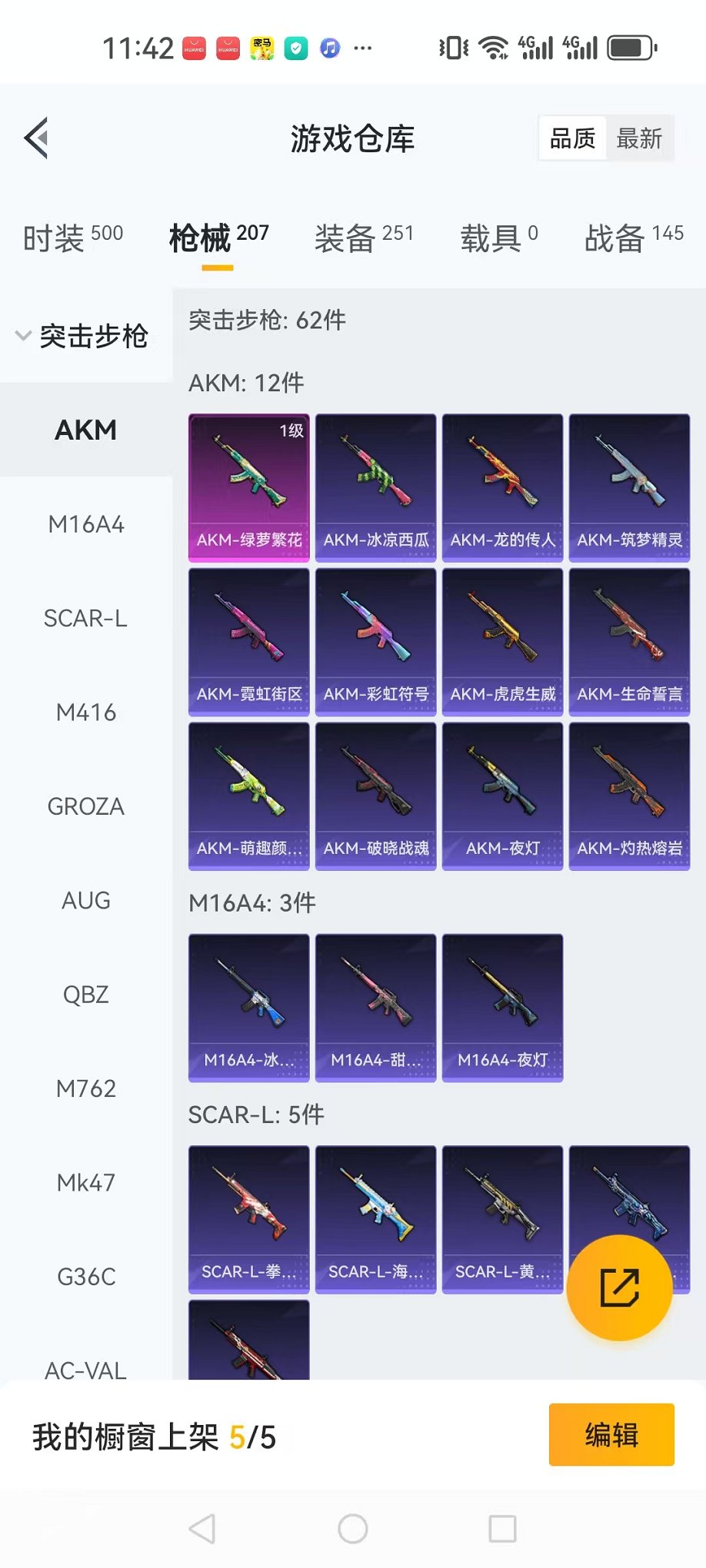706x1568 pixels.
Task: Select GROZA in the sidebar
Action: pyautogui.click(x=86, y=807)
